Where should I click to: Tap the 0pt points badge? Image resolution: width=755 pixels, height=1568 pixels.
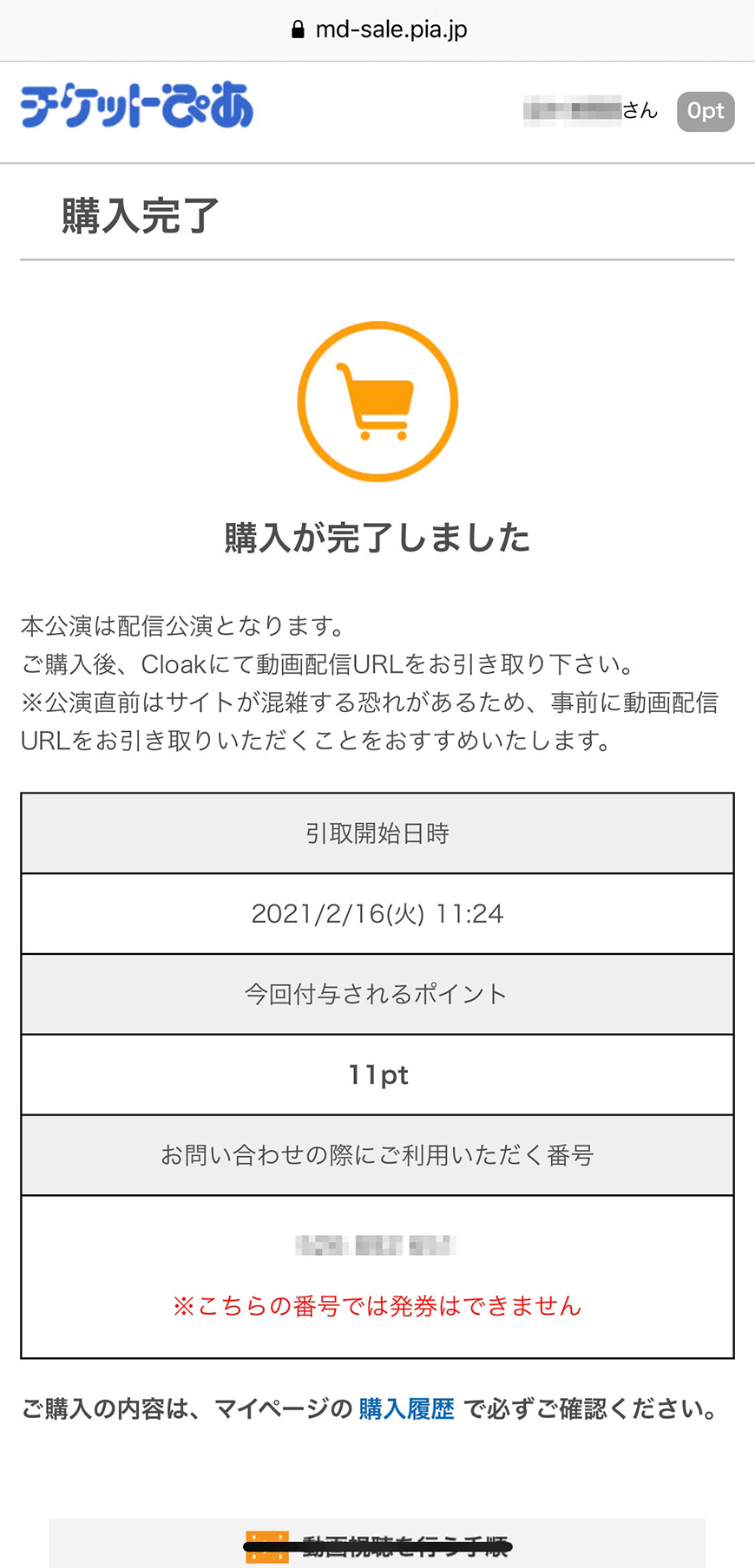705,111
